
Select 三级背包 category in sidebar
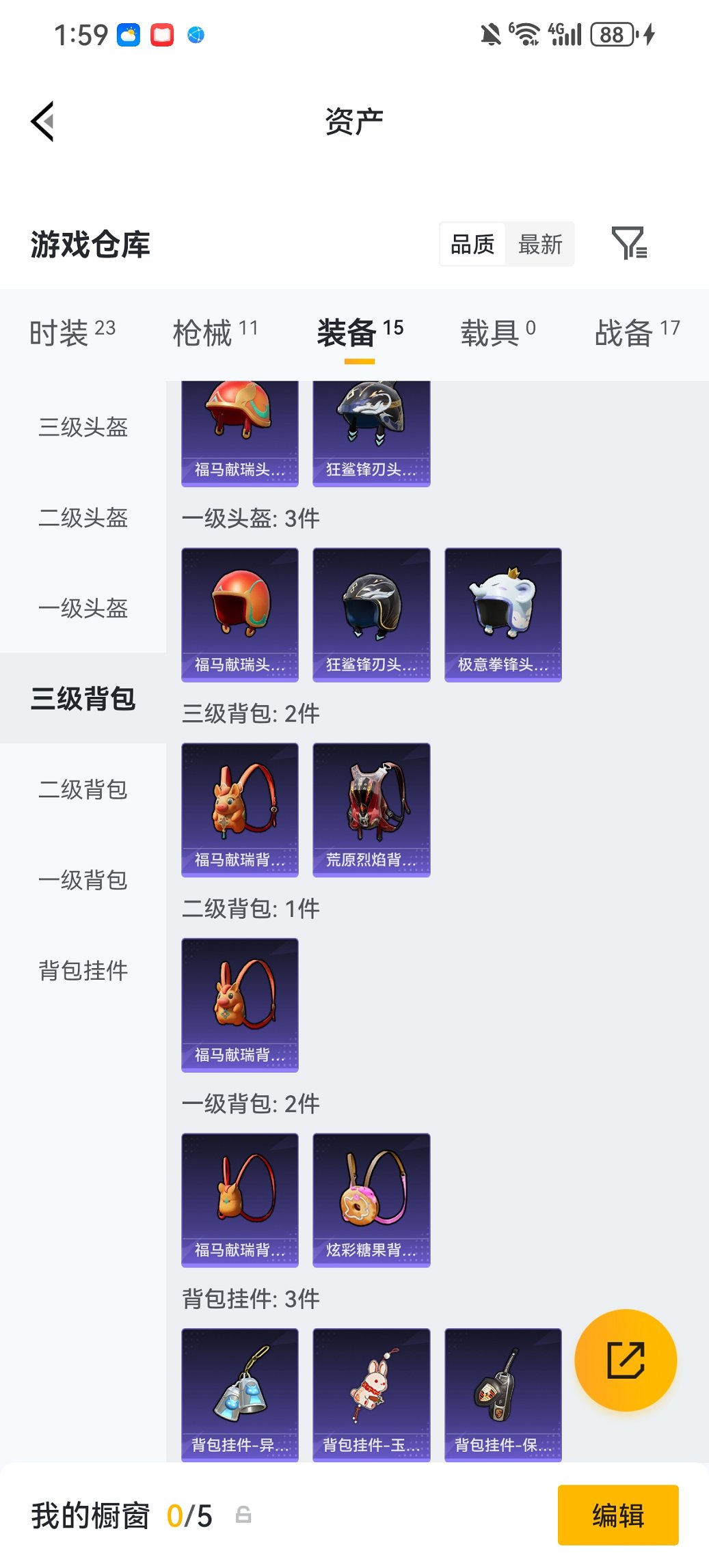pyautogui.click(x=82, y=699)
